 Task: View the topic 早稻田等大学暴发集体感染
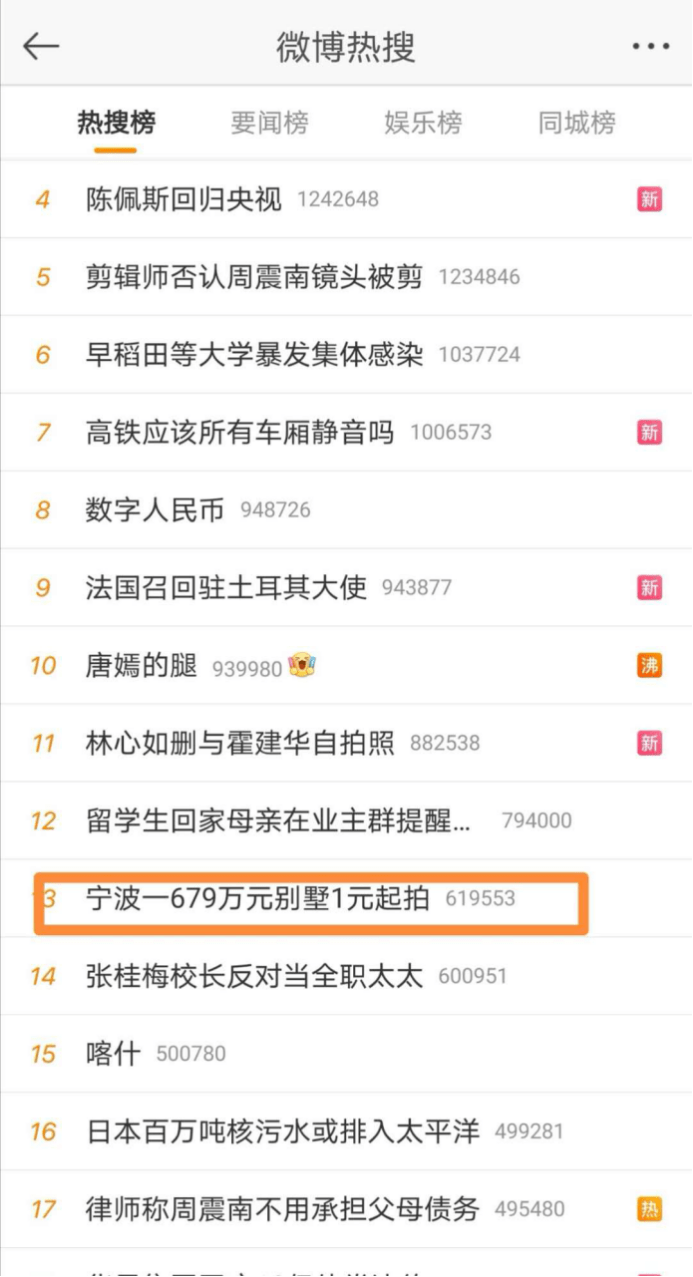pos(254,354)
